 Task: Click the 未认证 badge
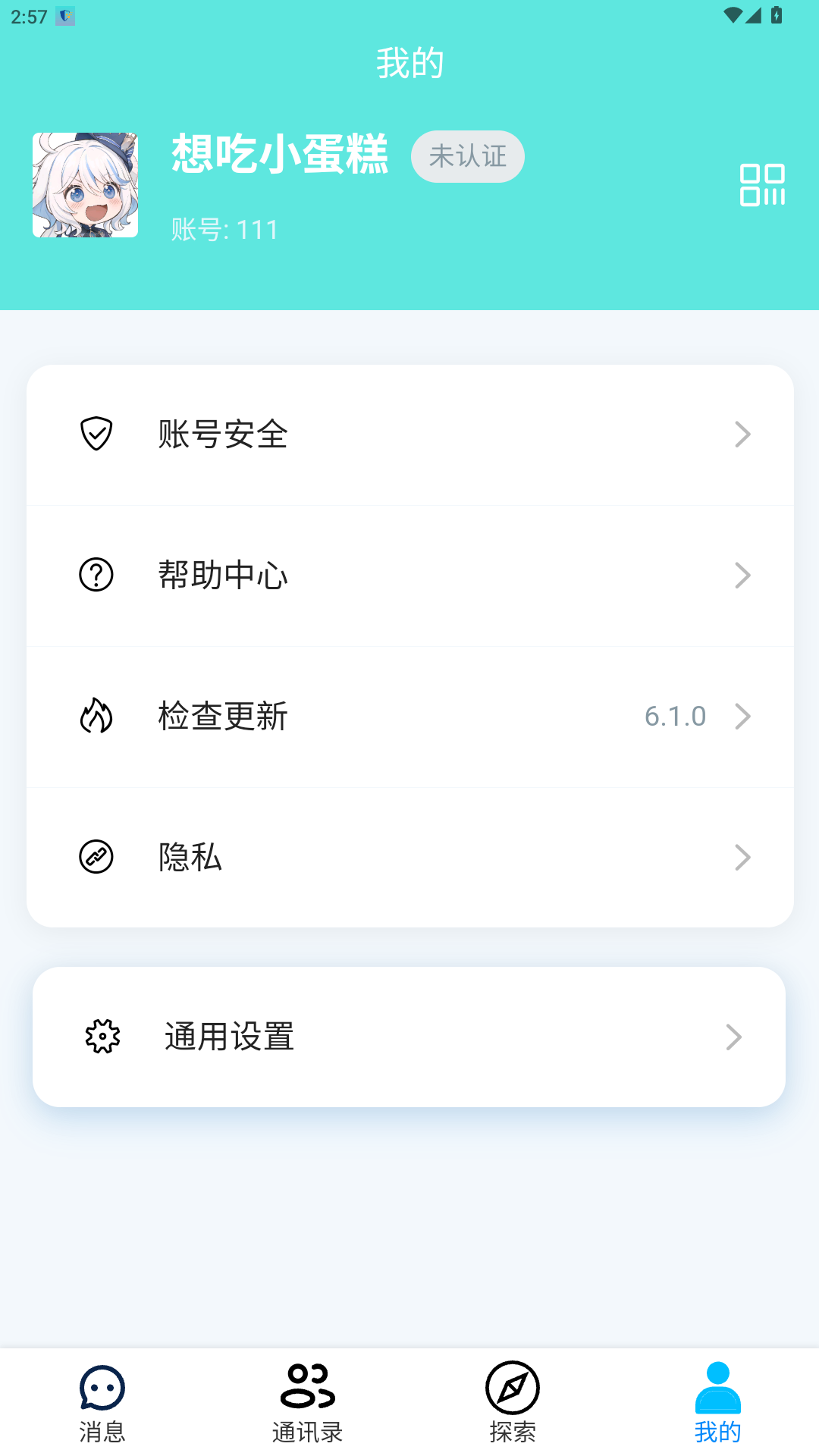pos(467,156)
